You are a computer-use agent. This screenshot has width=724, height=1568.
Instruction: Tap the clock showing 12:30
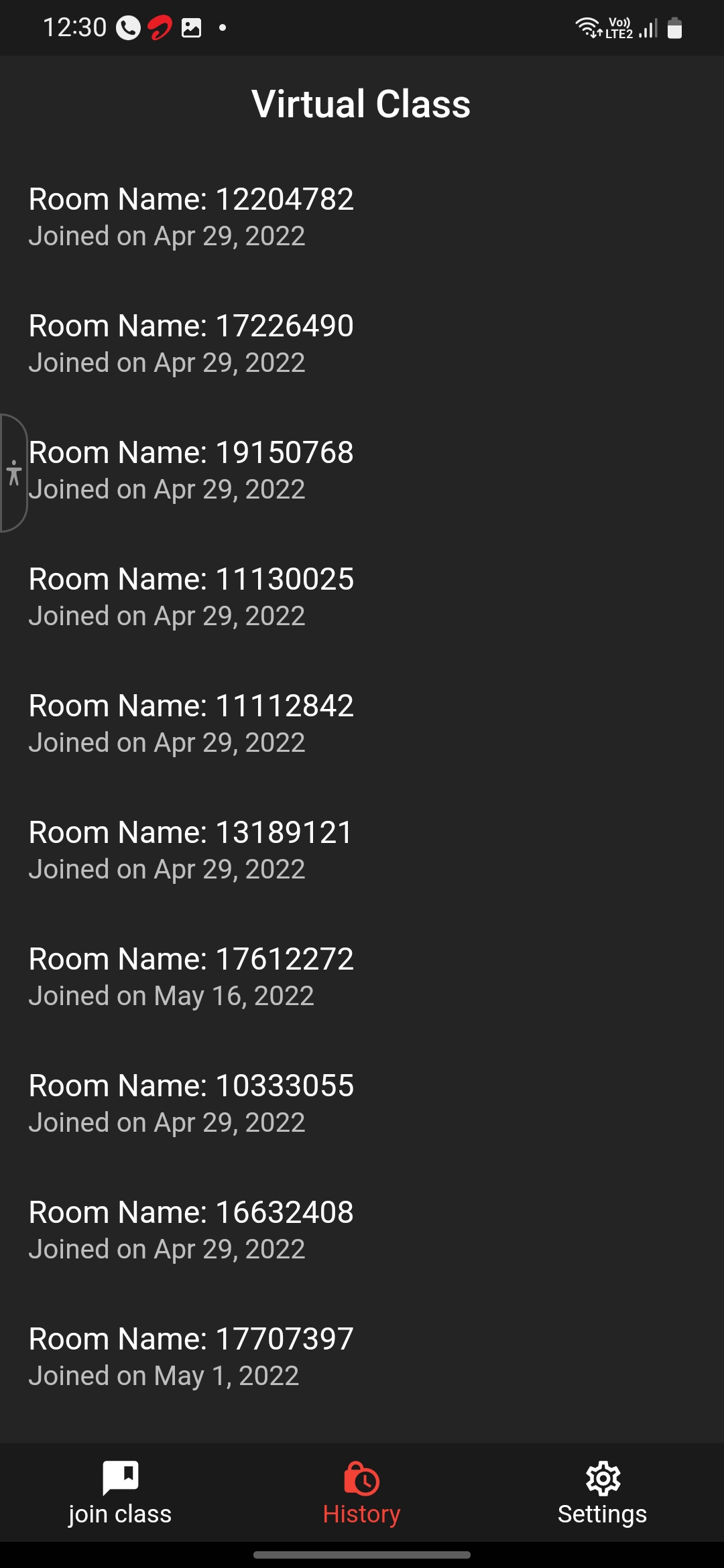74,27
